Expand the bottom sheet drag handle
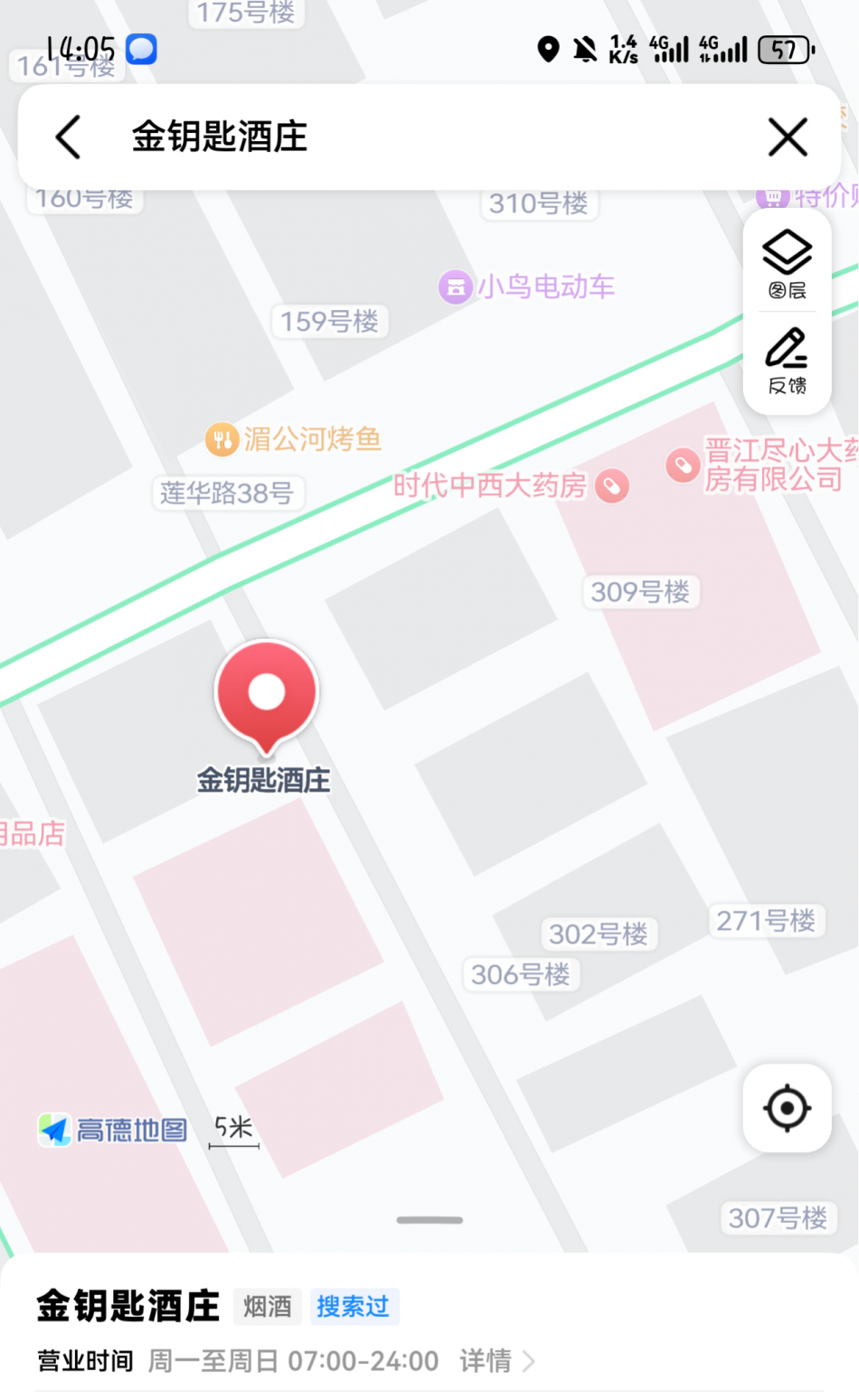 click(x=429, y=1220)
